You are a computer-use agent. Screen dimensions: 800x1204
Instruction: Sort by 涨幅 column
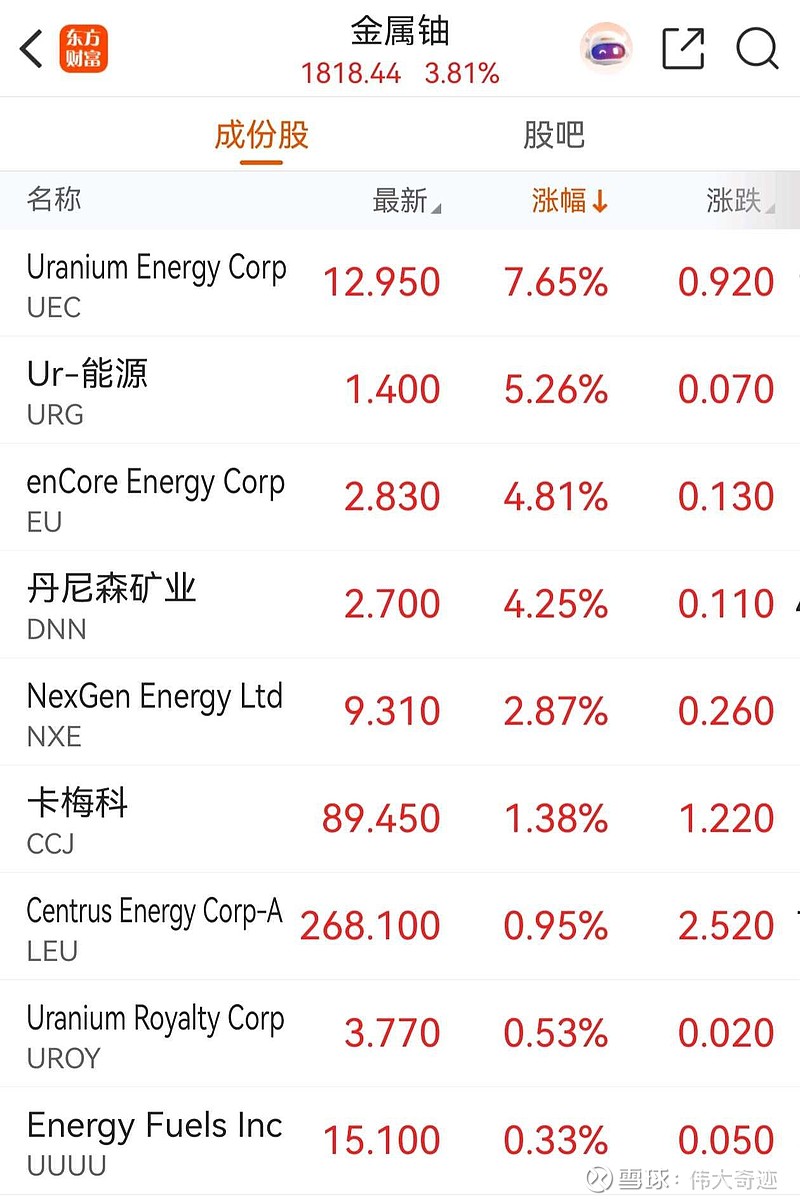point(569,201)
